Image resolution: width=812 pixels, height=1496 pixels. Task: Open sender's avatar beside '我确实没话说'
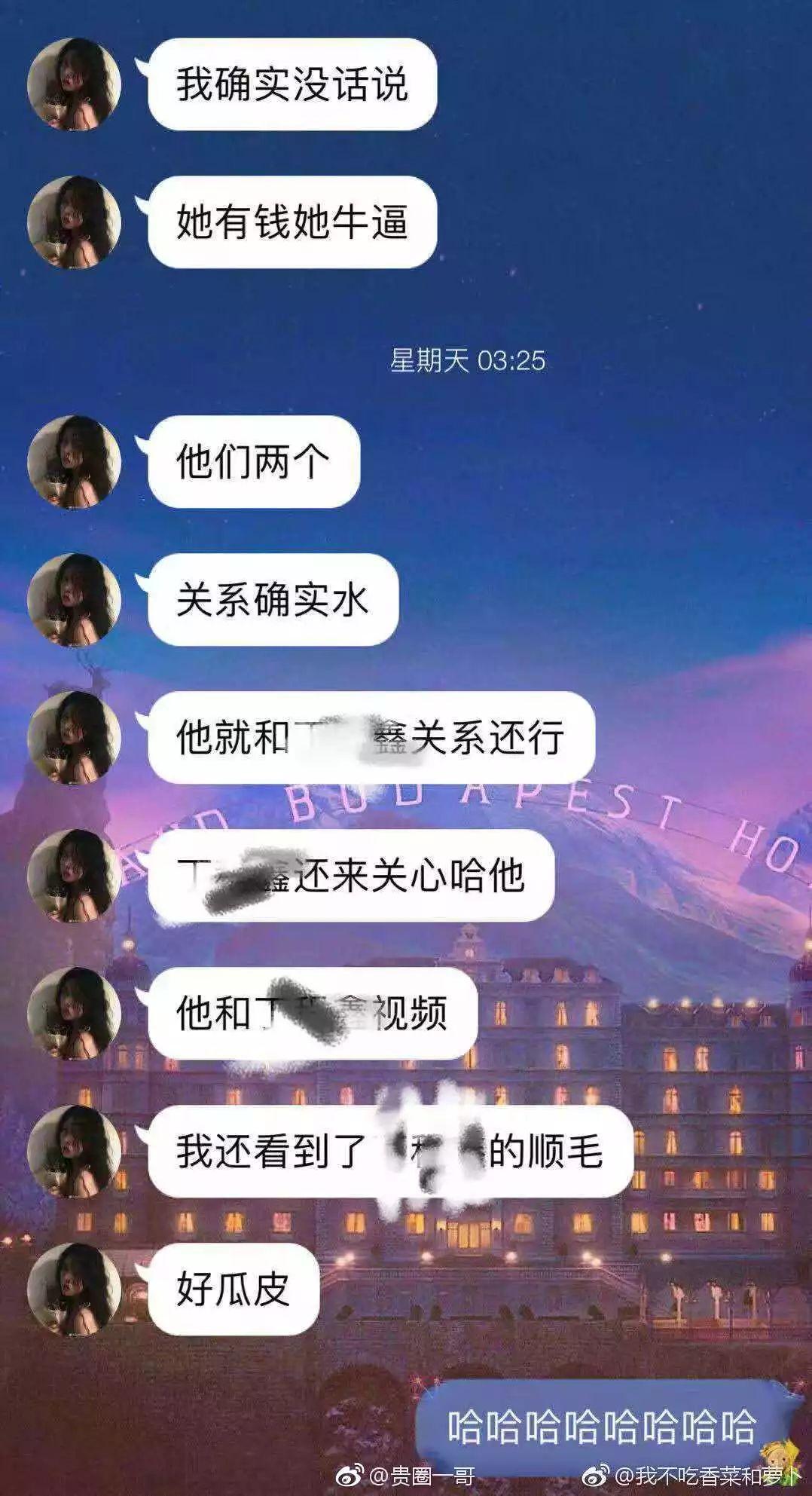(x=74, y=84)
